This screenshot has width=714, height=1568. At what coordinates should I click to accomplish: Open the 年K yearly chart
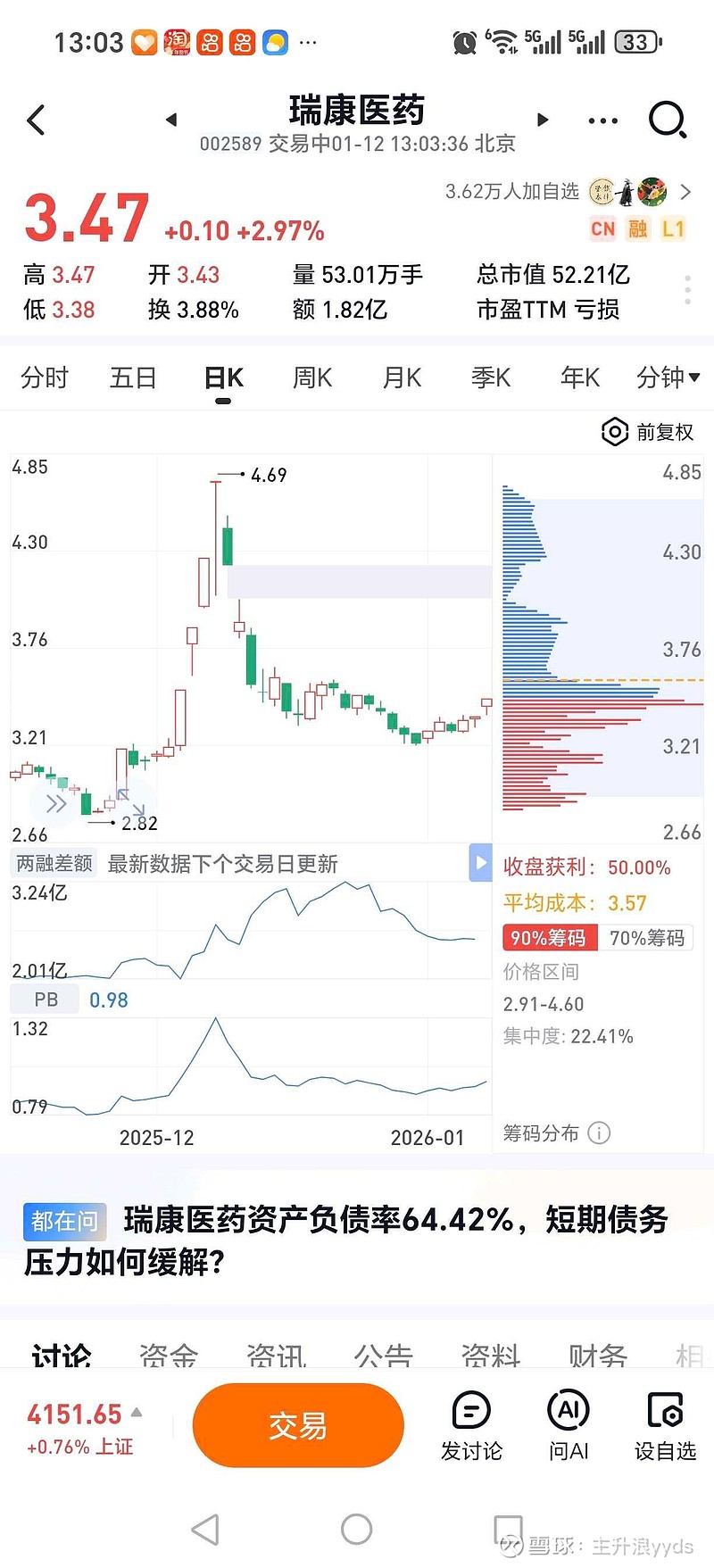(x=580, y=378)
